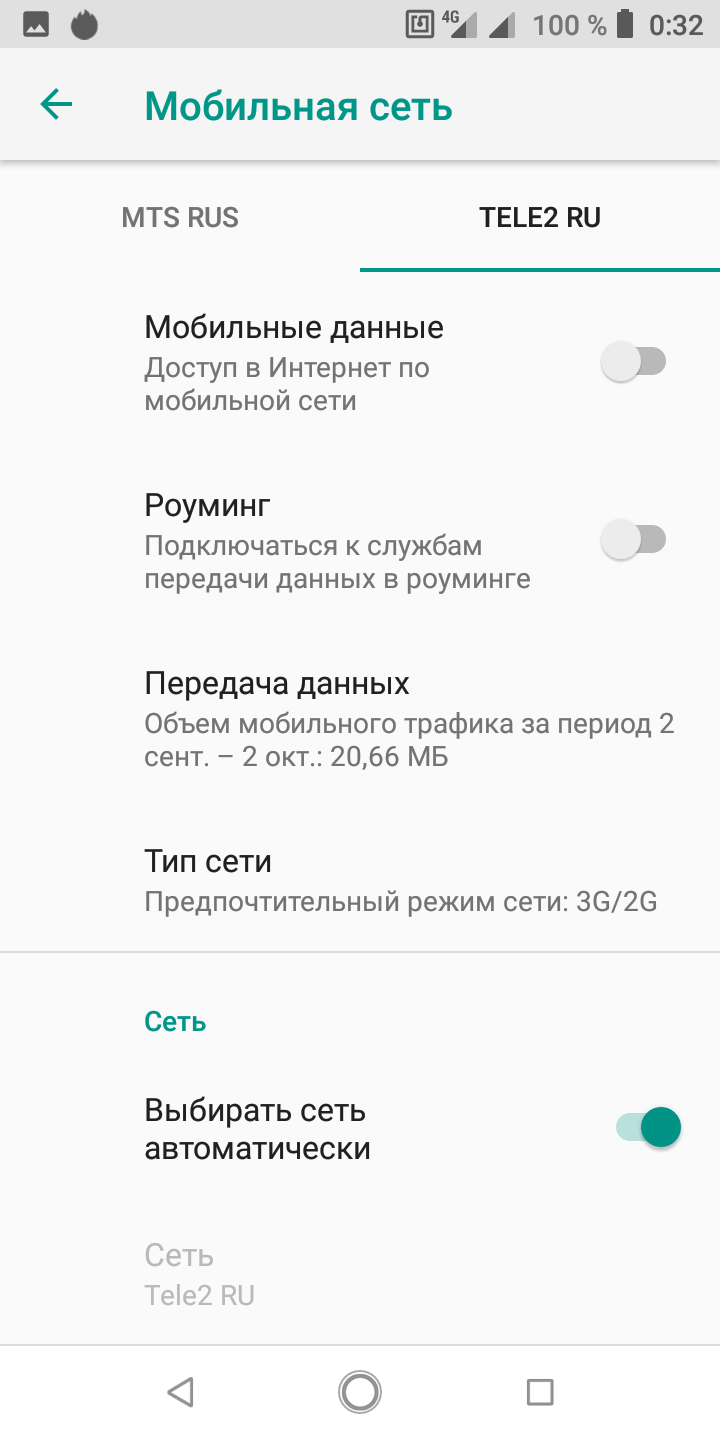
Task: Open the Тип сети setting
Action: click(x=400, y=880)
